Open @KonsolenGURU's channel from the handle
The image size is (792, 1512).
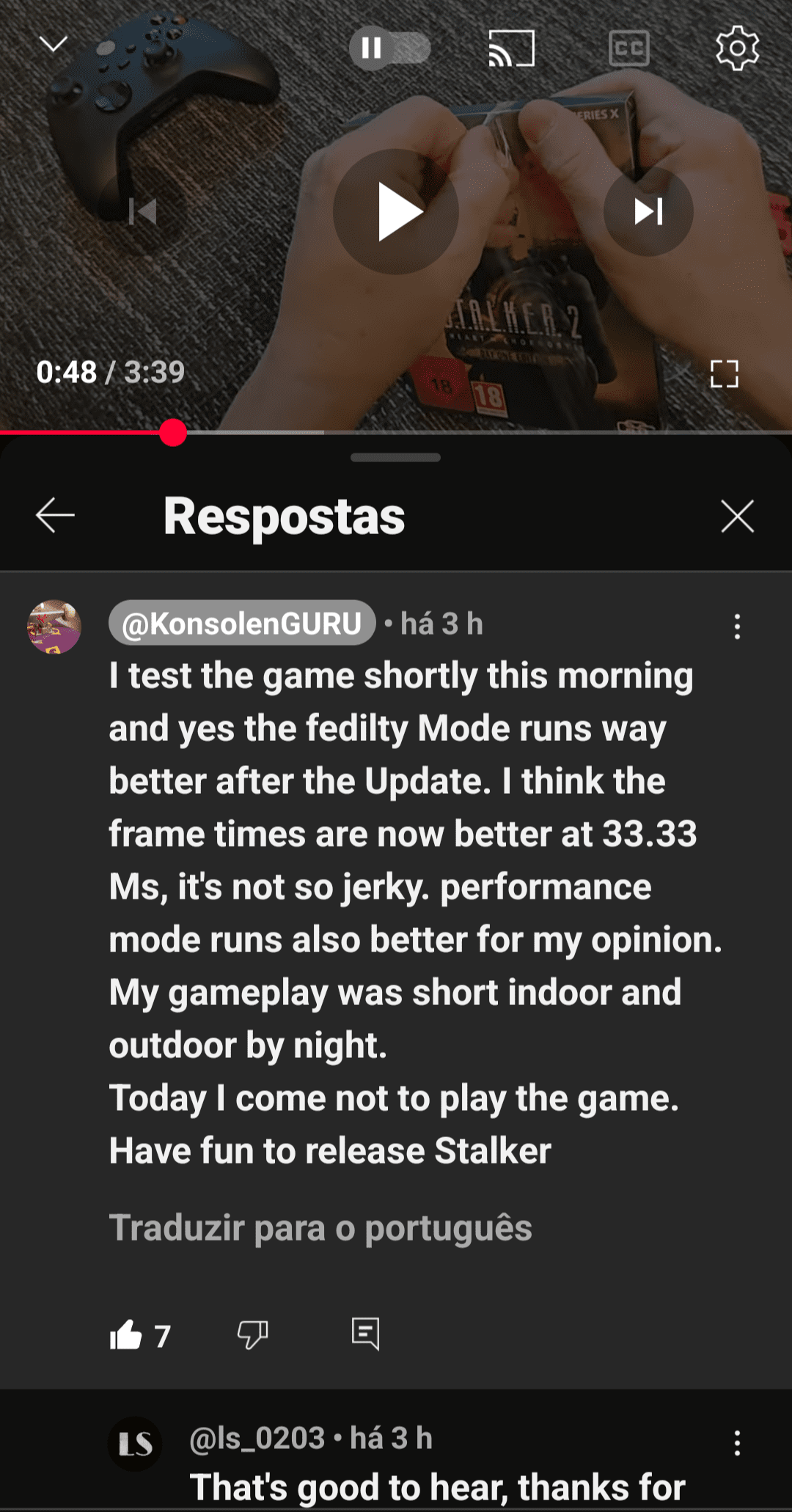click(242, 624)
